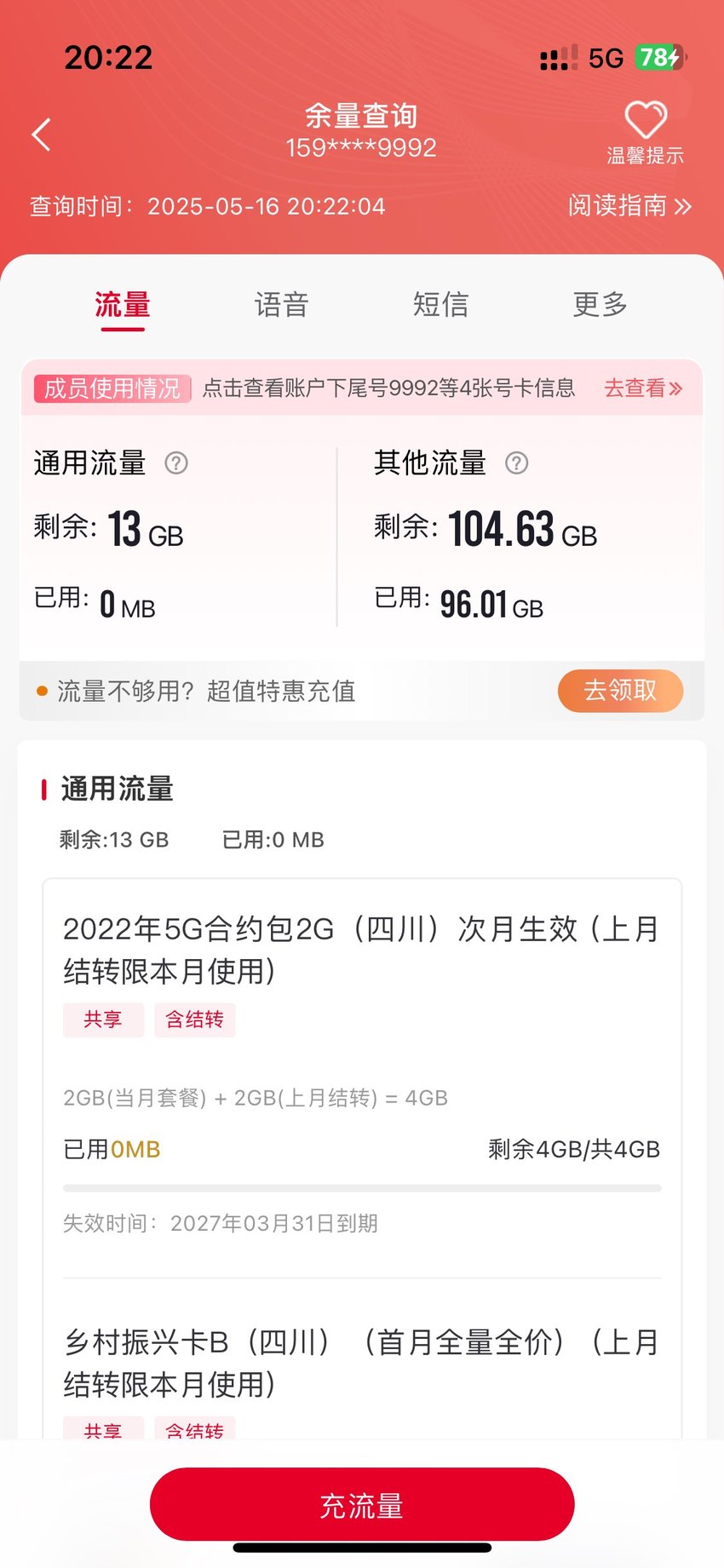This screenshot has width=724, height=1568.
Task: Go back using the top-left arrow
Action: pyautogui.click(x=41, y=135)
